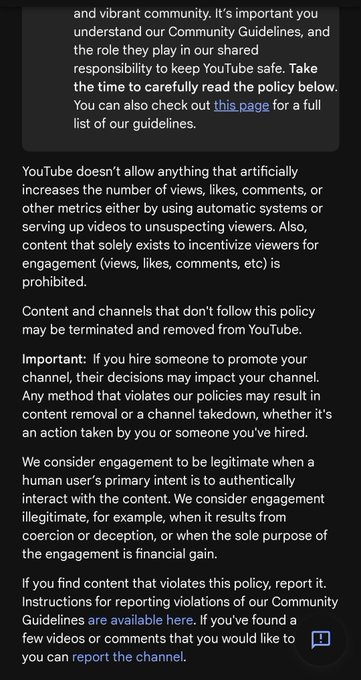Open the 'report the channel' link

click(128, 657)
